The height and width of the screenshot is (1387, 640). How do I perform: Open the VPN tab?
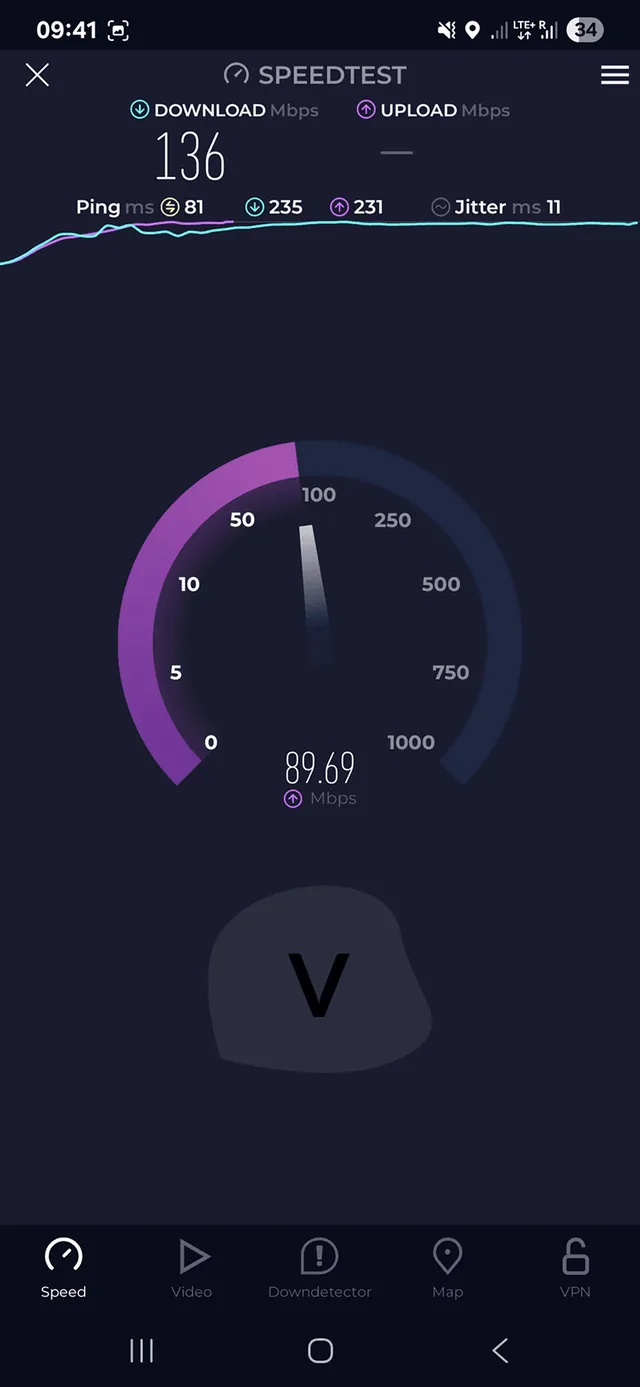coord(575,1268)
